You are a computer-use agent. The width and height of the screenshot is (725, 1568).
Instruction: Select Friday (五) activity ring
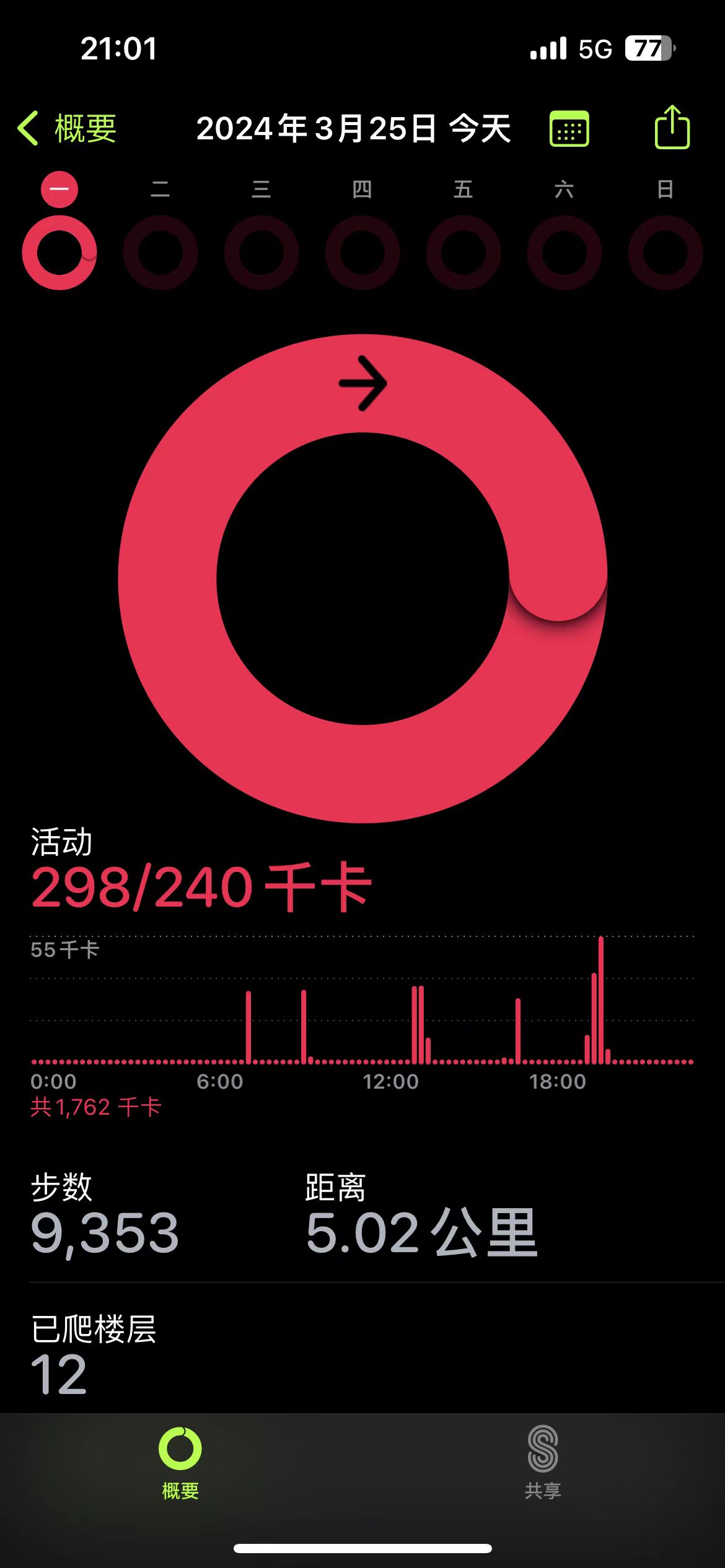click(464, 252)
